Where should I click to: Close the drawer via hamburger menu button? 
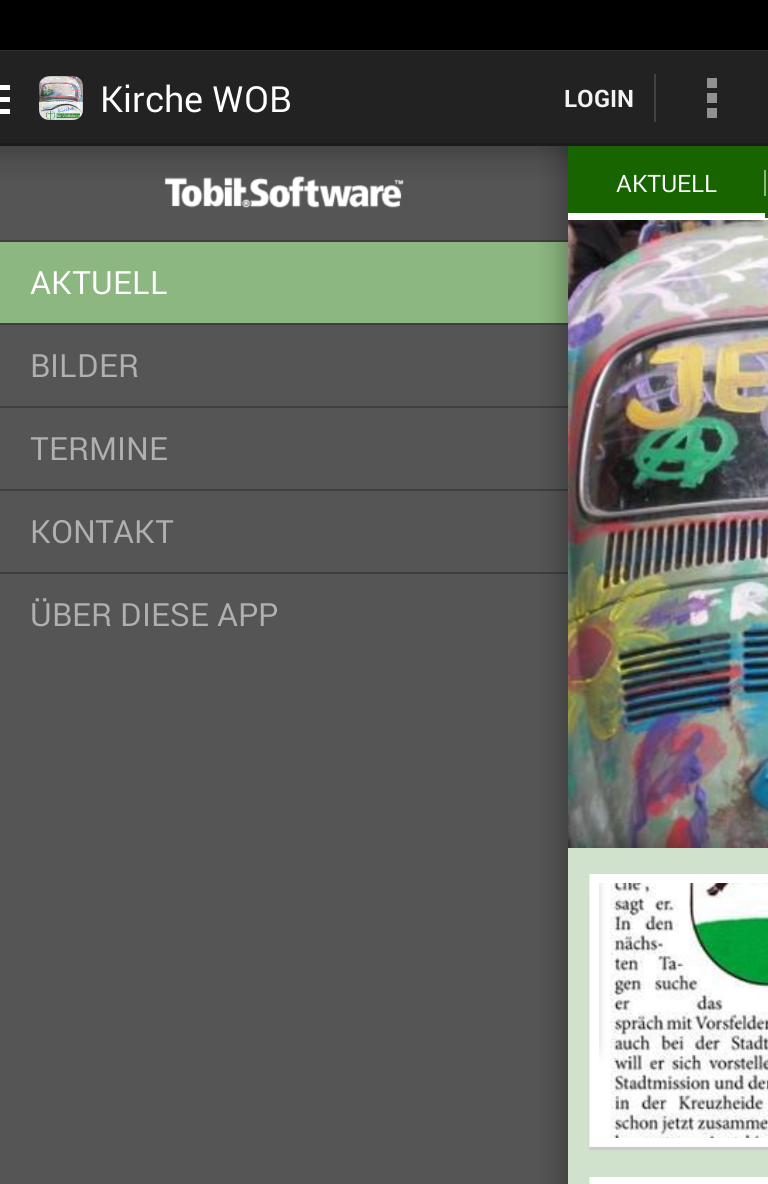tap(8, 99)
